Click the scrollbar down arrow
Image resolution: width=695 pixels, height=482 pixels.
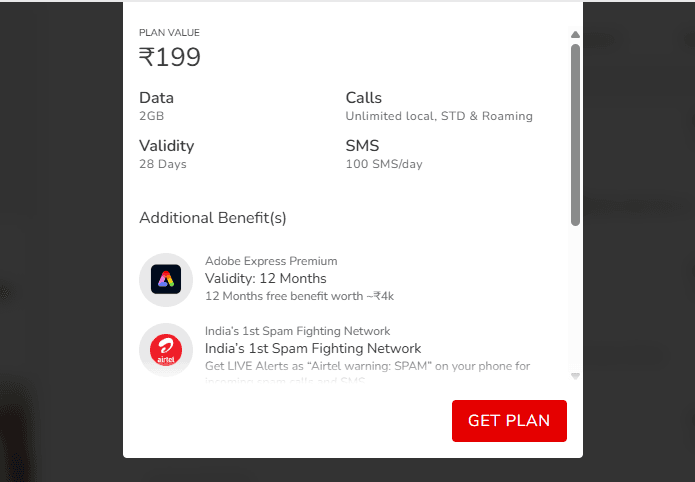pyautogui.click(x=575, y=376)
